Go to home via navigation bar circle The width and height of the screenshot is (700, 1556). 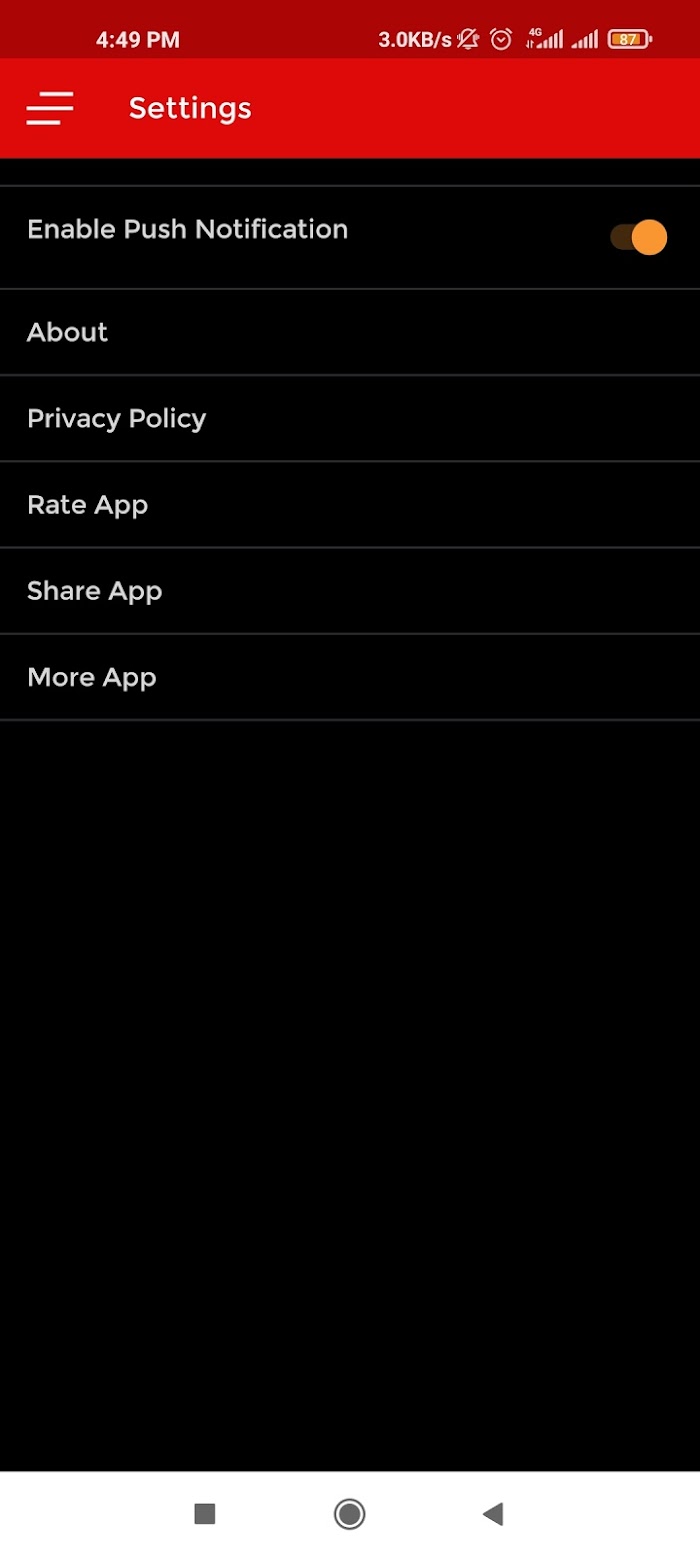pyautogui.click(x=349, y=1514)
